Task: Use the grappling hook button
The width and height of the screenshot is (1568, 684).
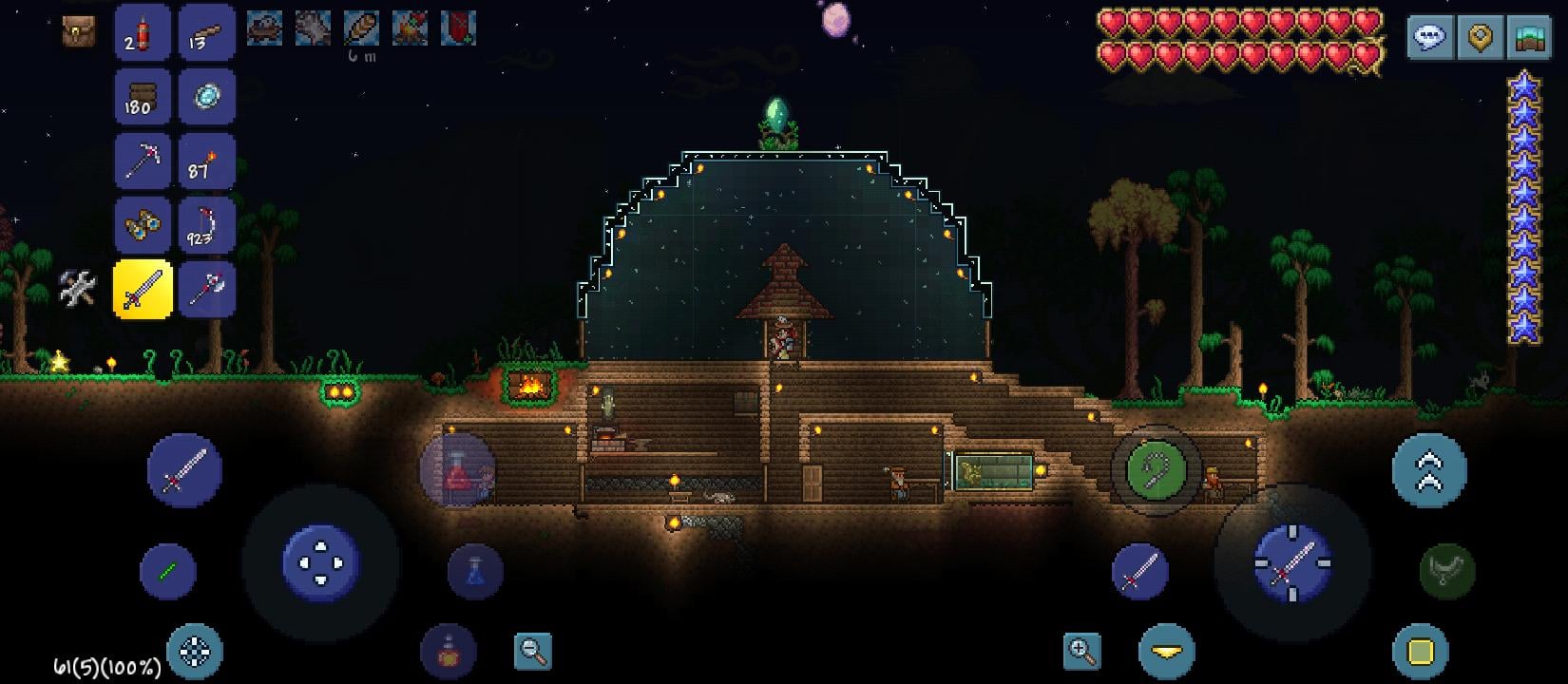Action: (x=1156, y=470)
